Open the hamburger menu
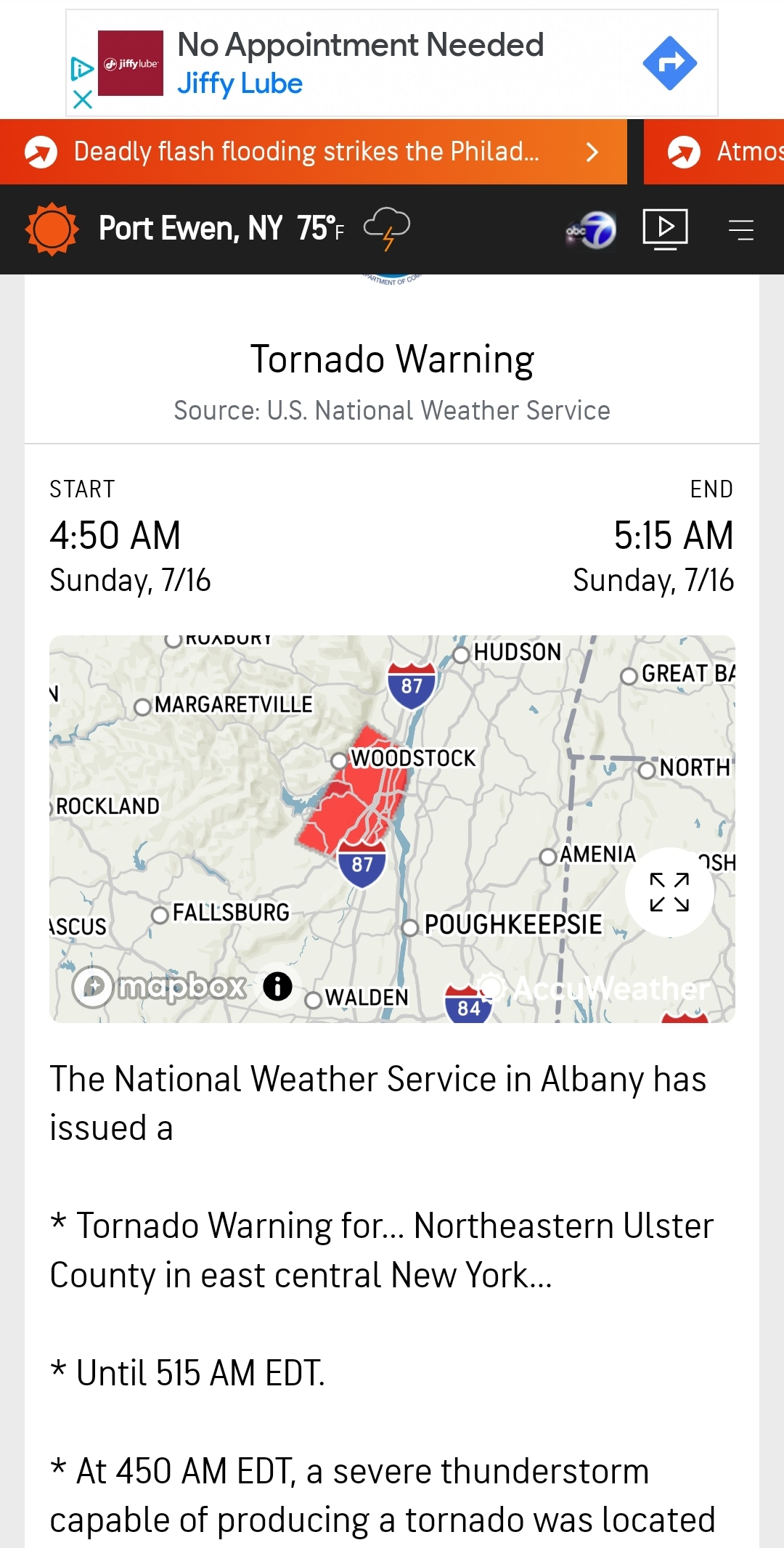Screen dimensions: 784x1548 [x=740, y=229]
